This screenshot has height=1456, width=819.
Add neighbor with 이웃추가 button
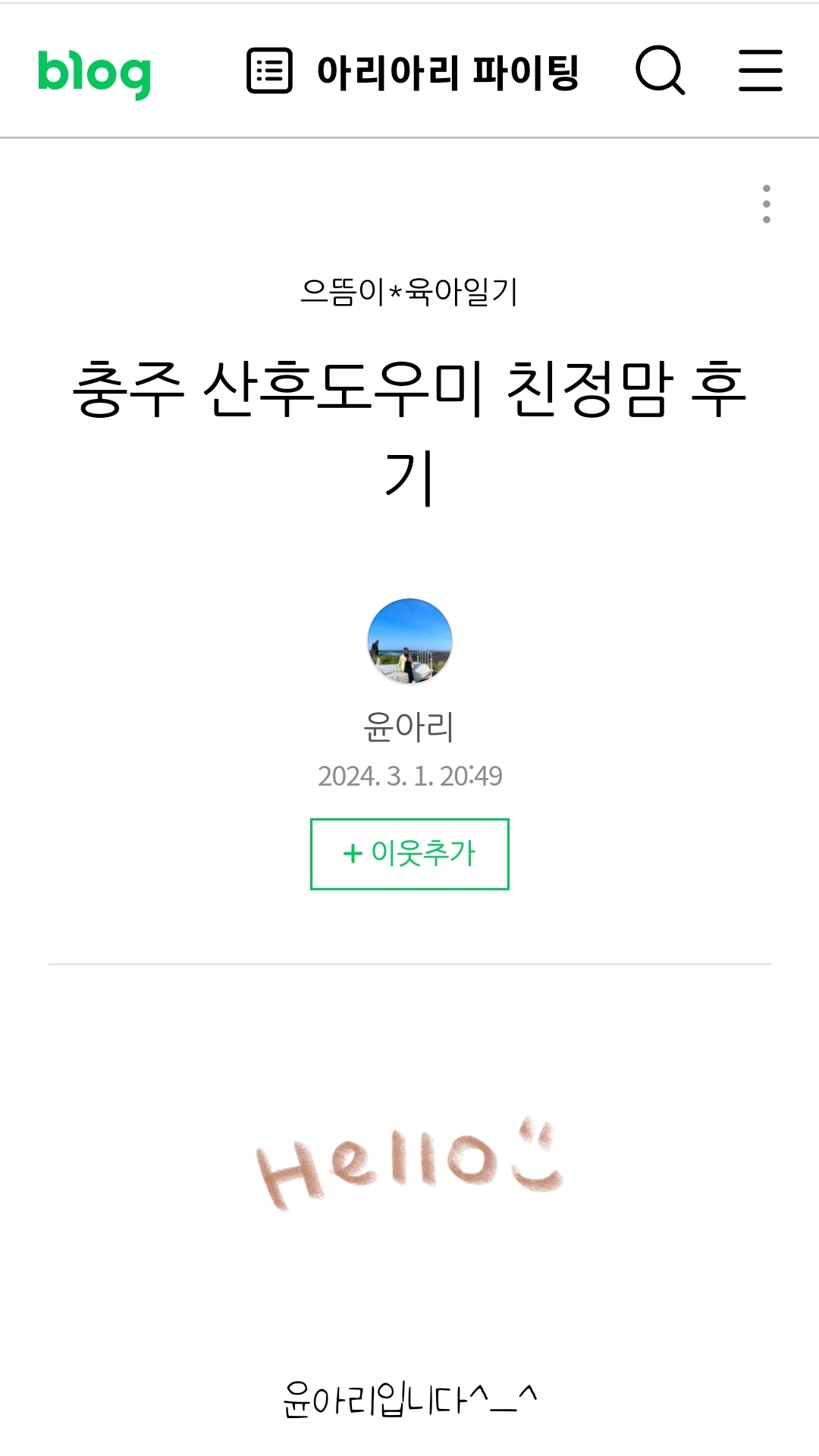click(409, 854)
